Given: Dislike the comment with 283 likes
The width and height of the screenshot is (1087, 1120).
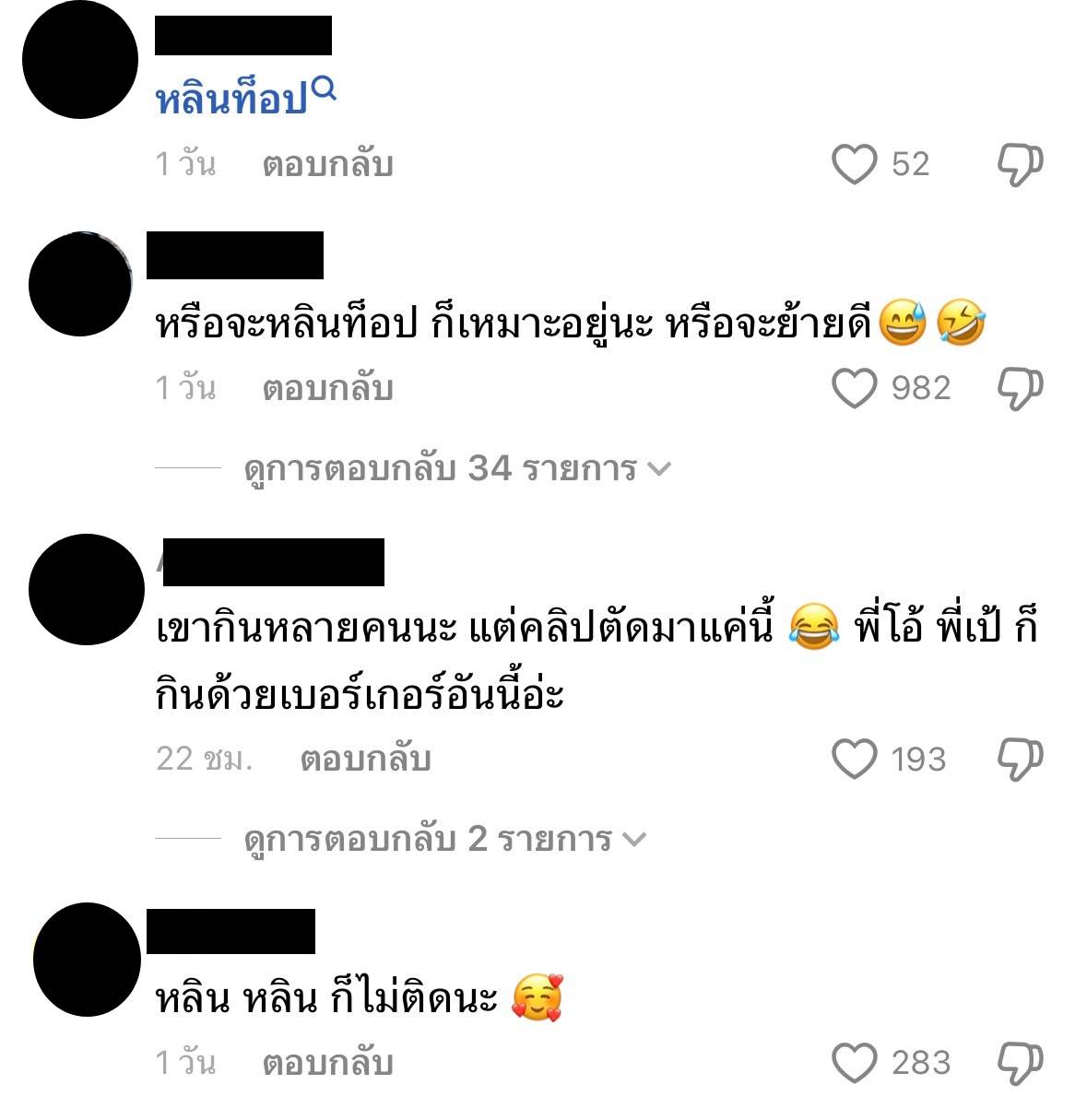Looking at the screenshot, I should pyautogui.click(x=1021, y=1063).
